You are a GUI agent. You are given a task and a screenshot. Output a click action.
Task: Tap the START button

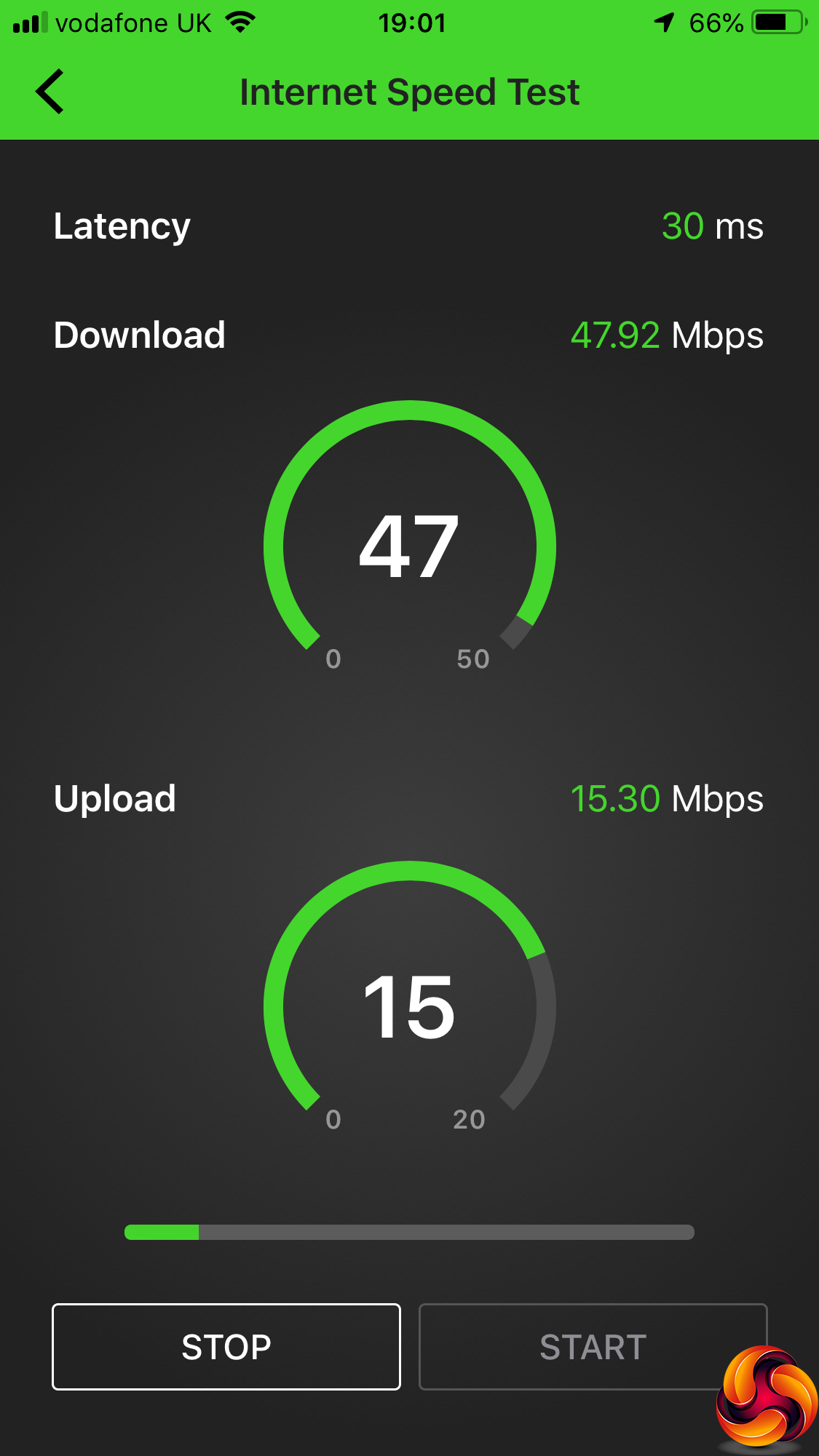(x=592, y=1347)
